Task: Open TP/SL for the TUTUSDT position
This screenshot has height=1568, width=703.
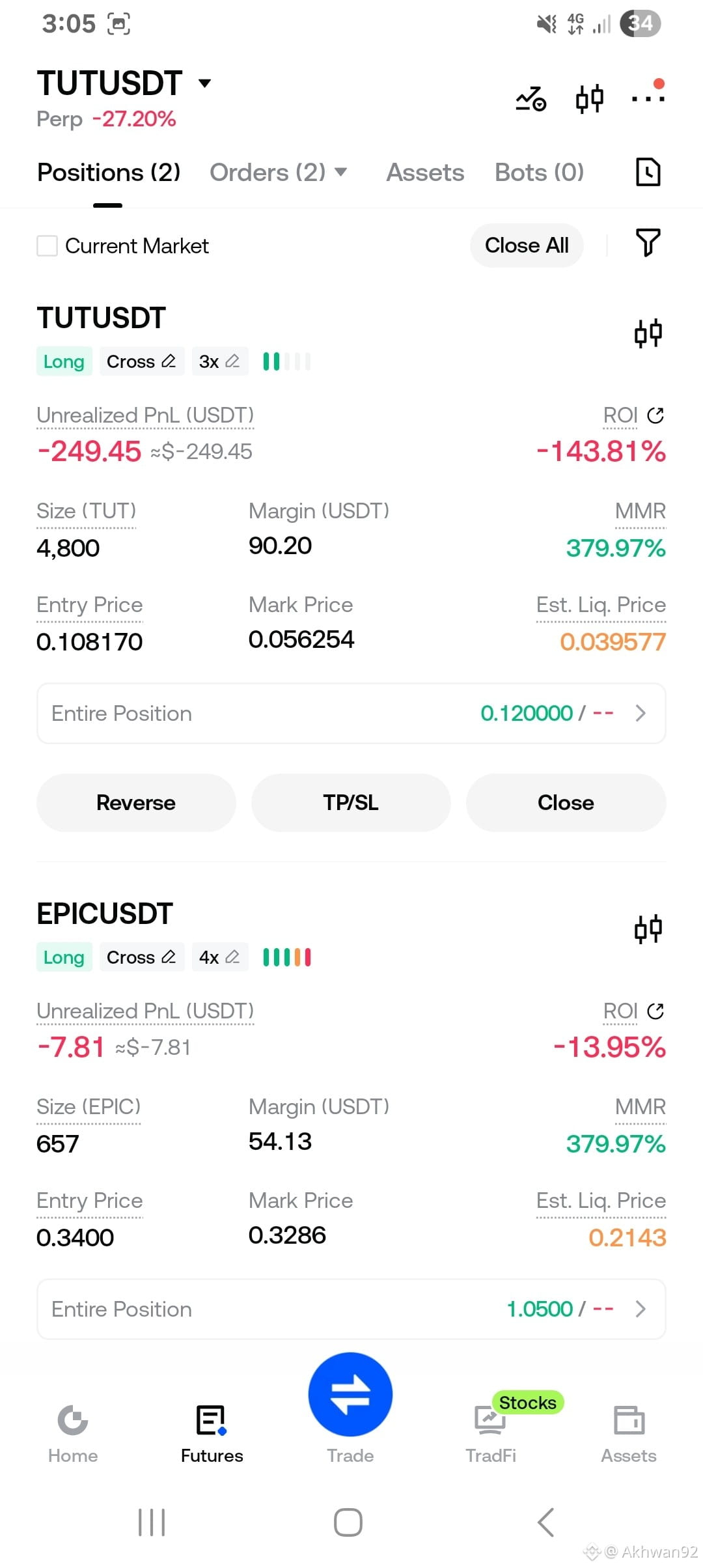Action: point(351,803)
